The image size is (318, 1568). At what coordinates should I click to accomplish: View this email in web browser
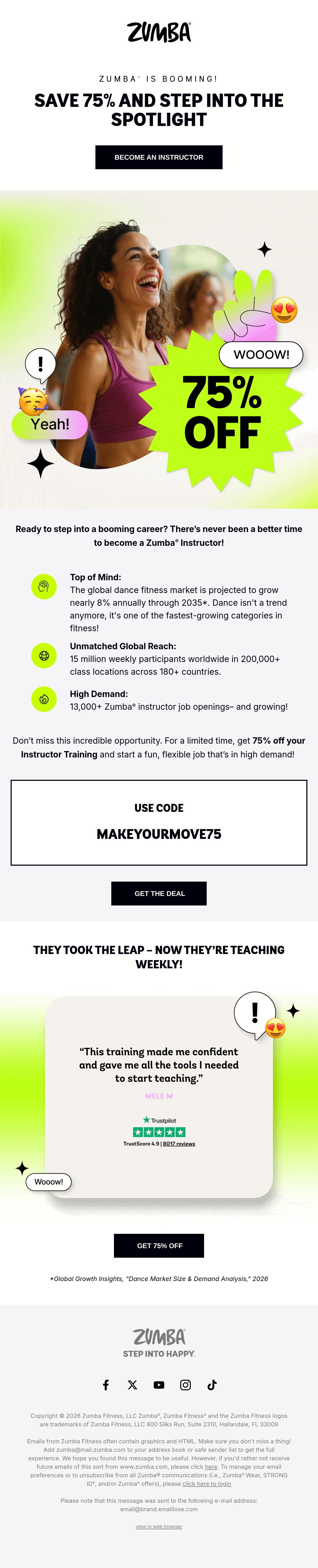coord(159,1527)
